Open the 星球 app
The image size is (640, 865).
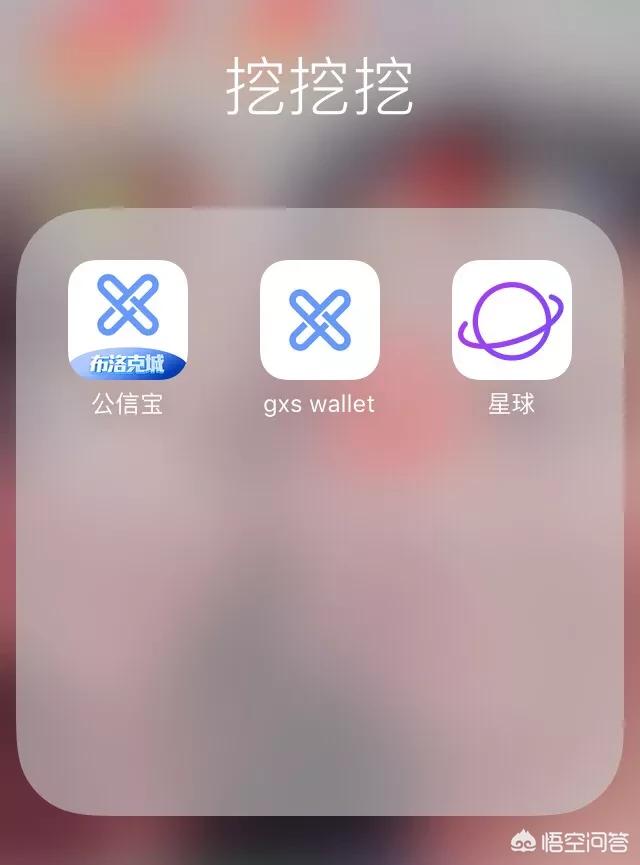coord(511,320)
